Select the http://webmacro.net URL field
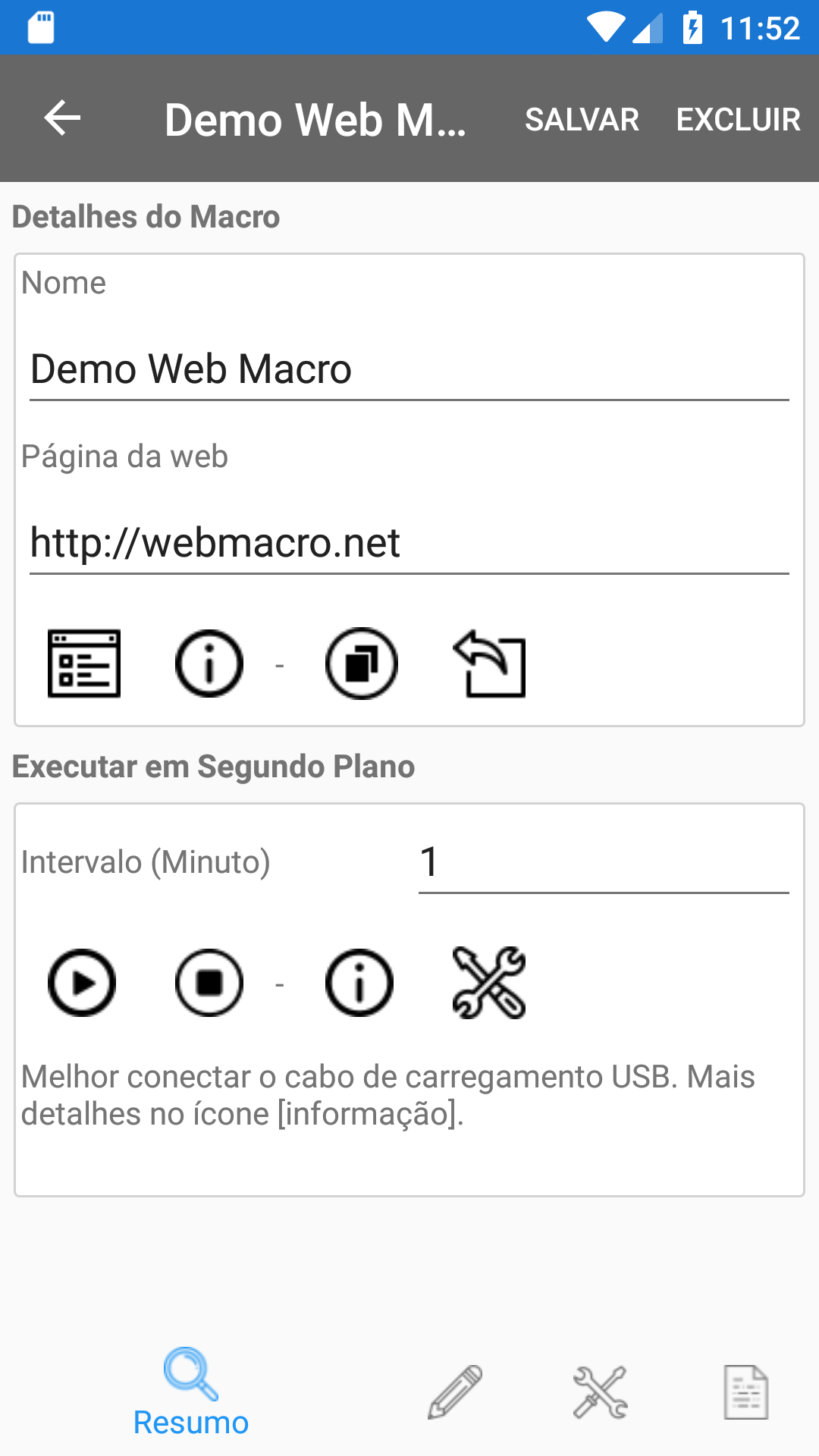The width and height of the screenshot is (819, 1456). click(x=409, y=543)
